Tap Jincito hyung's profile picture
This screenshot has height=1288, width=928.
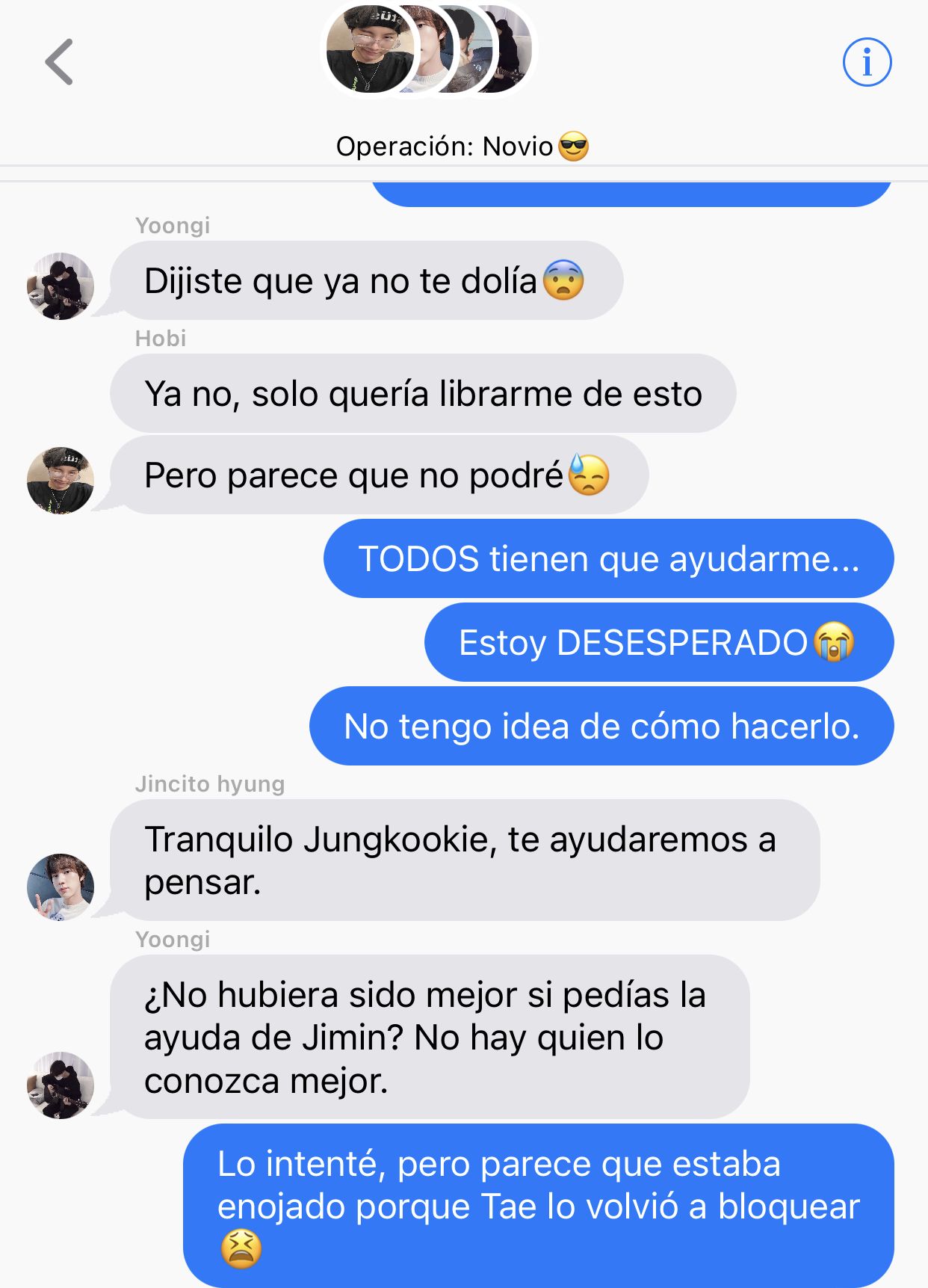(61, 887)
